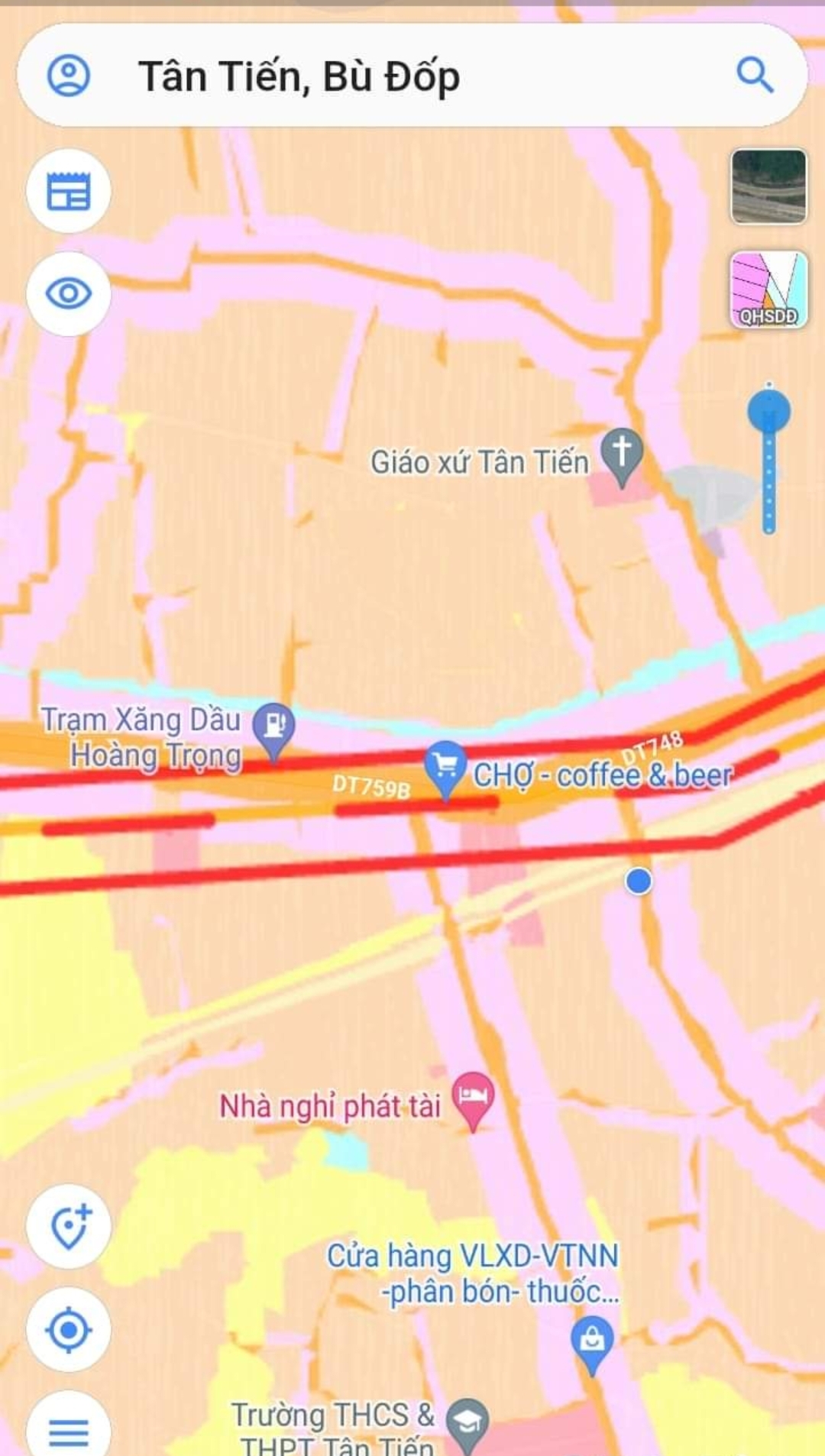Select Trạm Xăng Dầu Hoàng Trọng marker
The height and width of the screenshot is (1456, 825).
click(x=273, y=727)
